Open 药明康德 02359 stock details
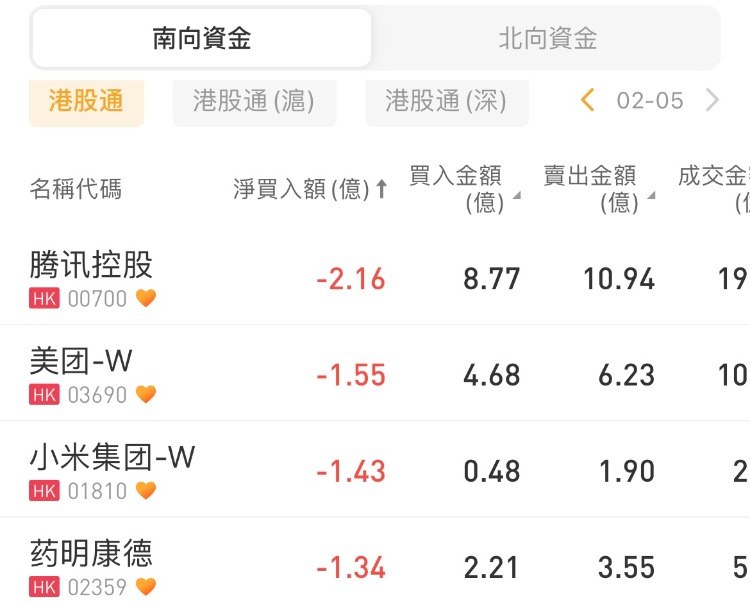Image resolution: width=750 pixels, height=610 pixels. [92, 565]
